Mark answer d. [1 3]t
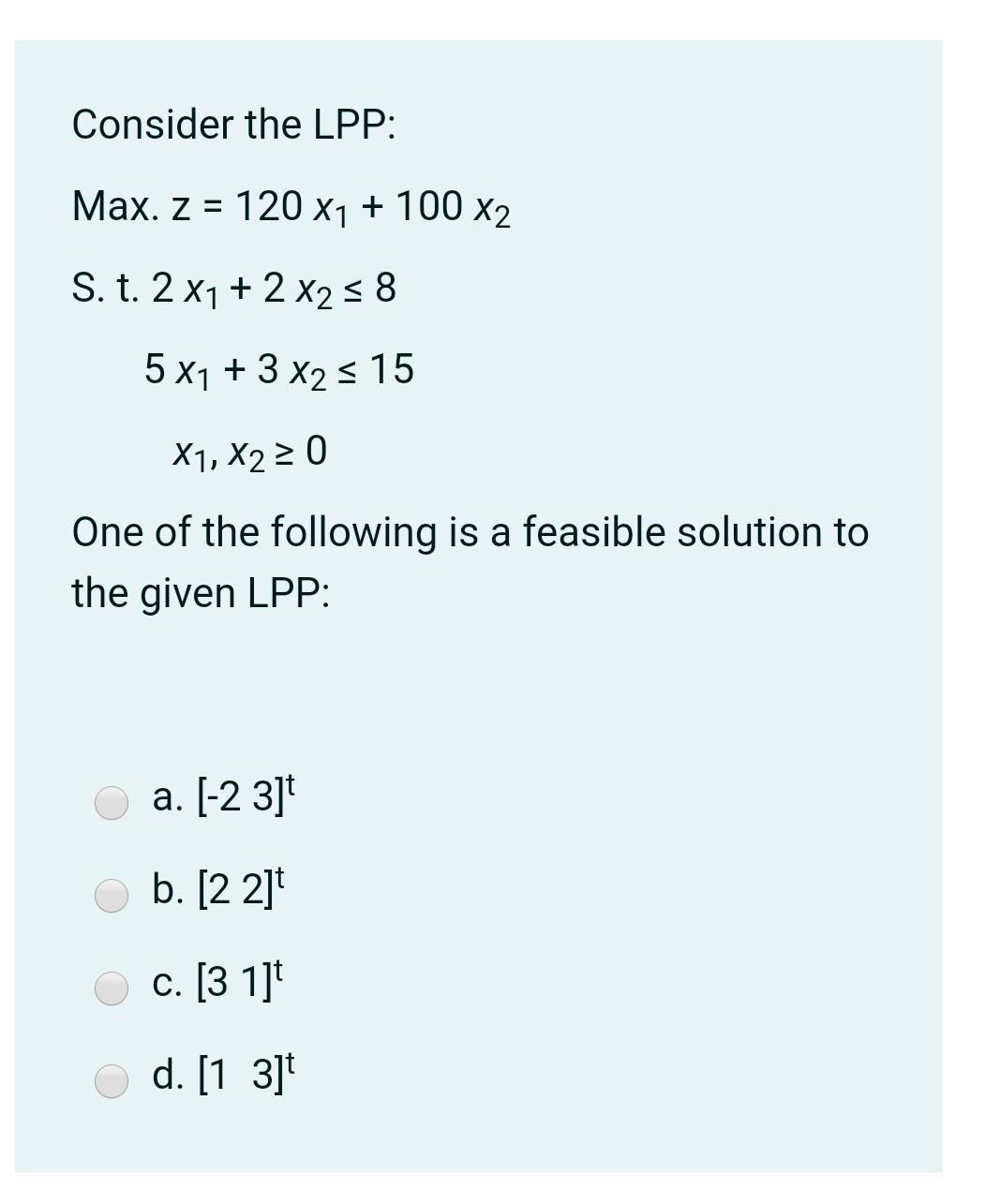Screen dimensions: 985x1204 (x=112, y=1080)
